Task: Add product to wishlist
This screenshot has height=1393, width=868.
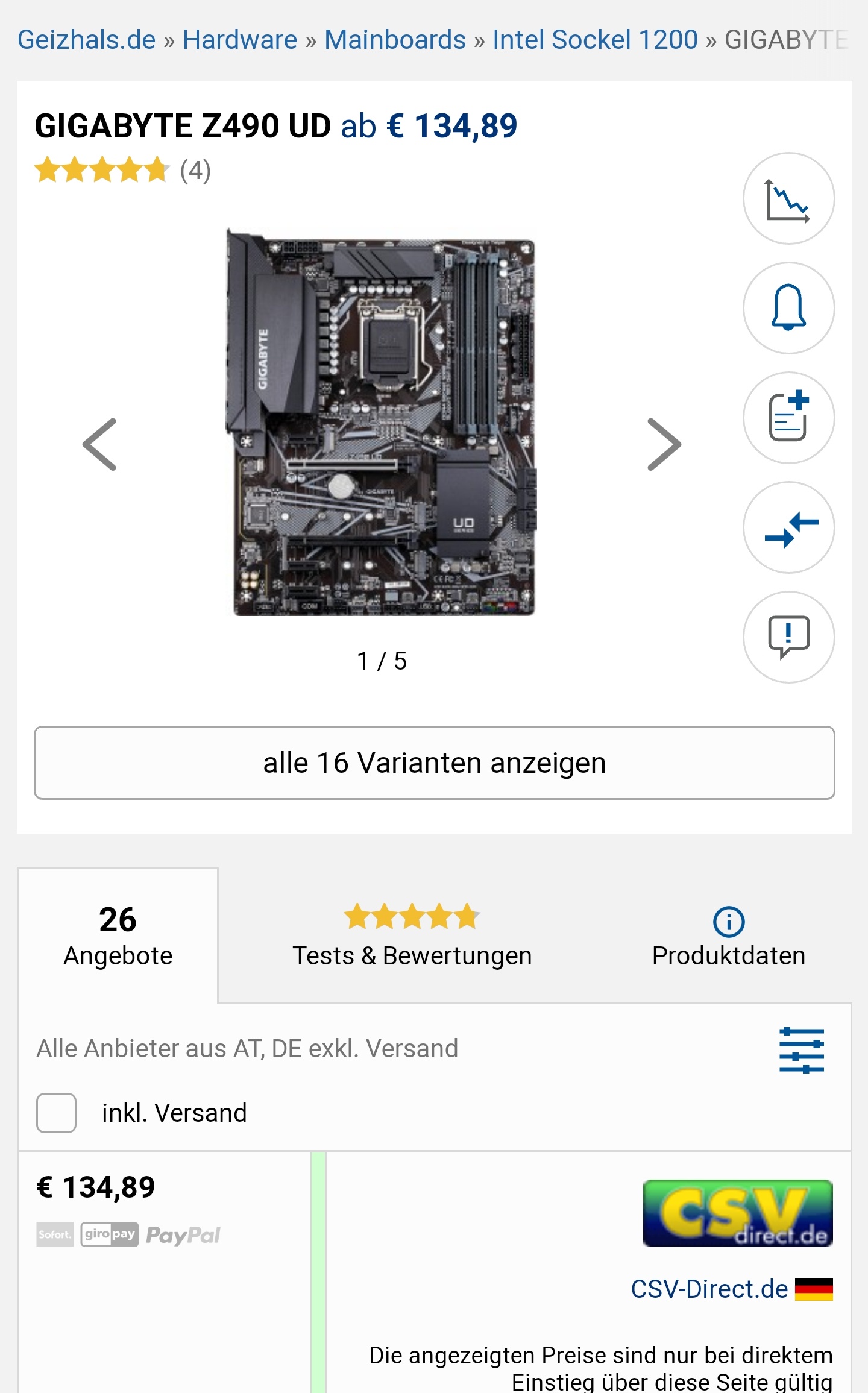Action: (x=788, y=418)
